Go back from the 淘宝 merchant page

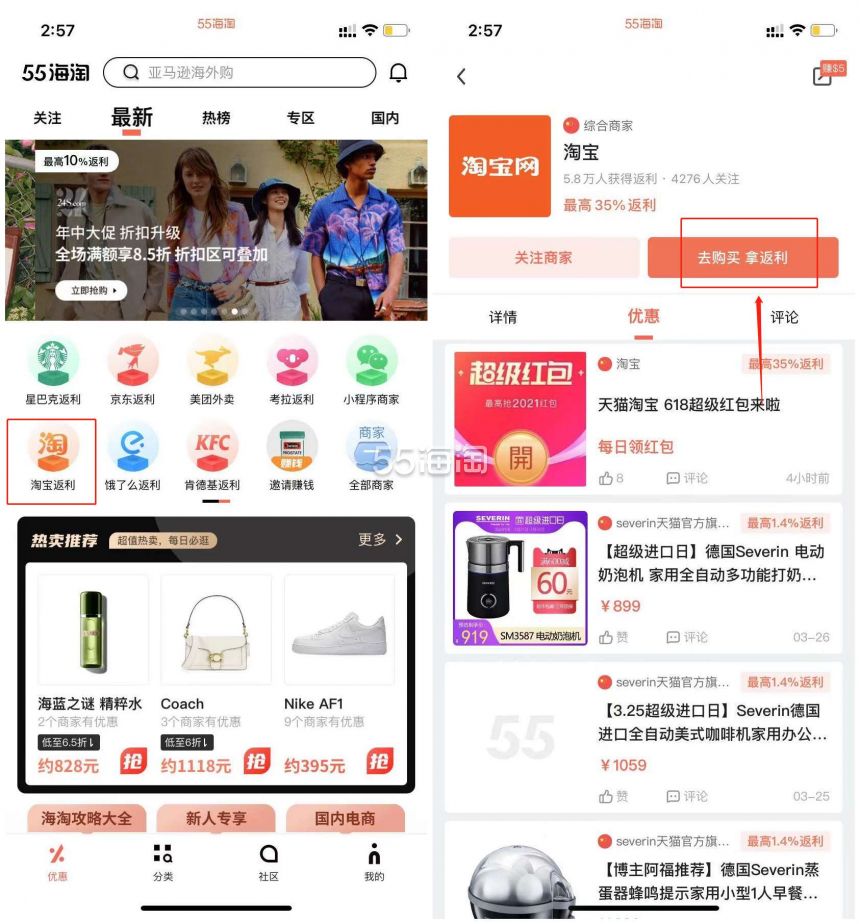tap(461, 76)
